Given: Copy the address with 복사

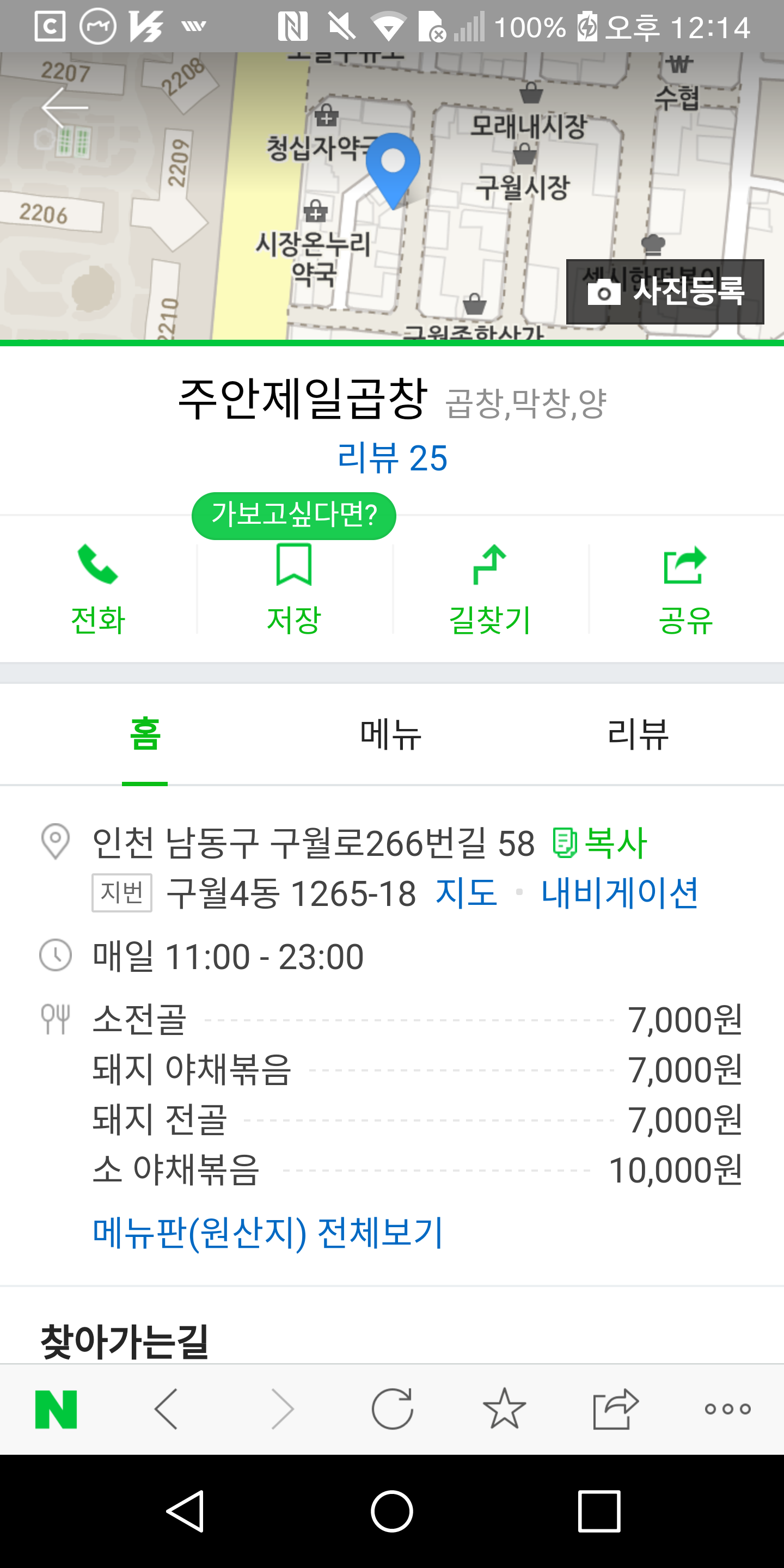Looking at the screenshot, I should (599, 843).
